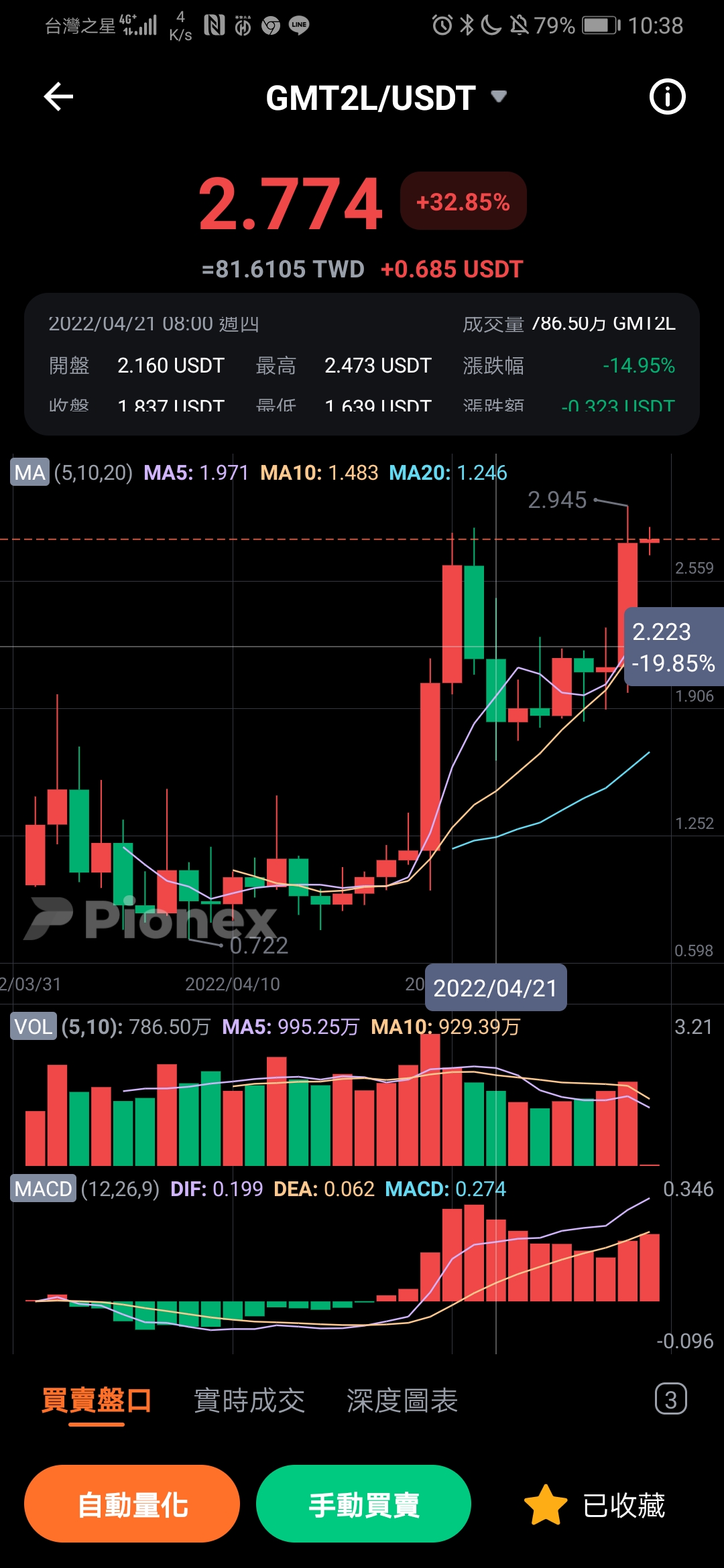Tap the 手動買賣 button

pos(363,1504)
